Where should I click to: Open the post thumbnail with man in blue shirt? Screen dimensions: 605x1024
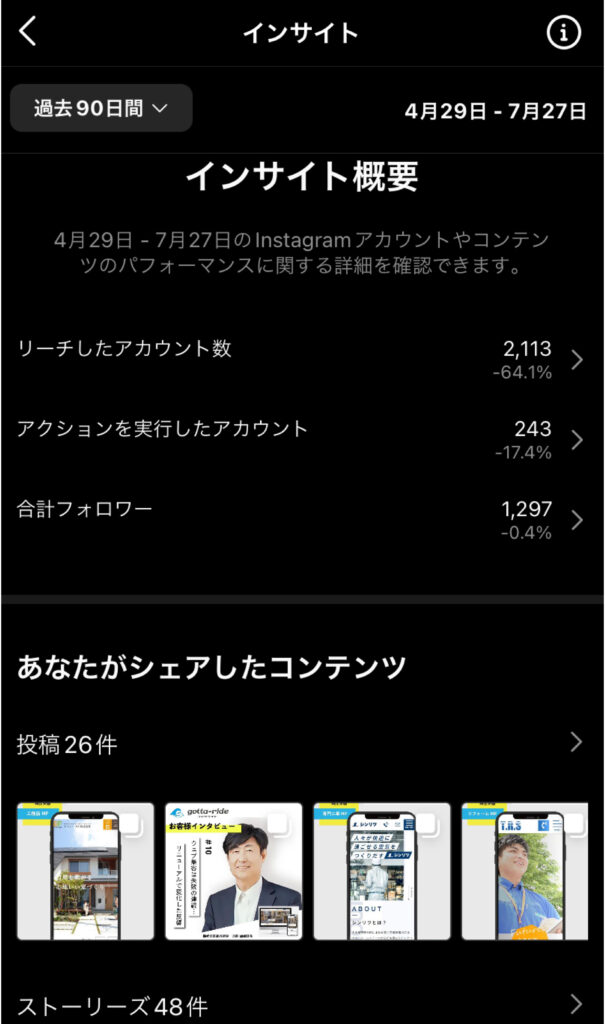[x=524, y=871]
